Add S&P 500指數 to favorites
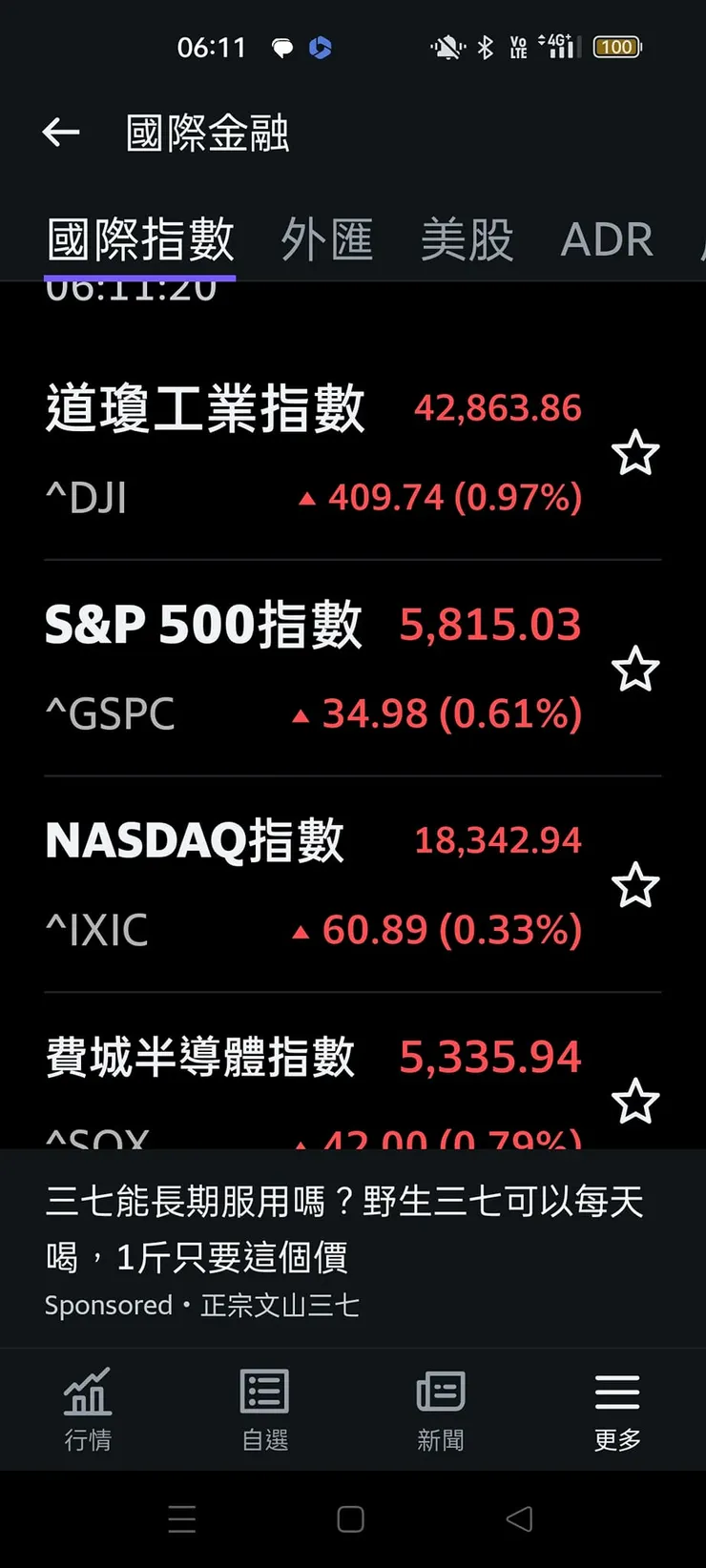Screen dimensions: 706x1568 [635, 670]
